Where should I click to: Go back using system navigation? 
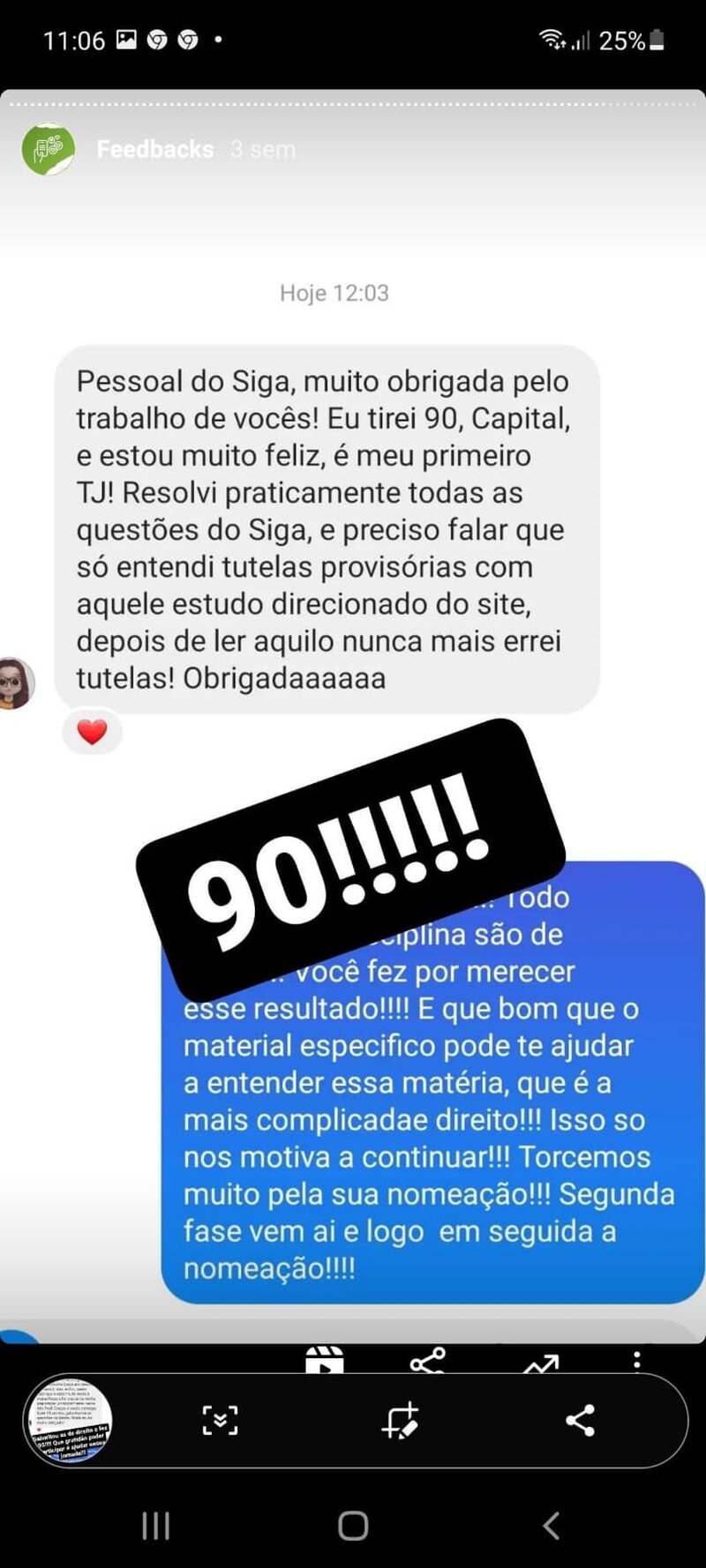point(552,1525)
